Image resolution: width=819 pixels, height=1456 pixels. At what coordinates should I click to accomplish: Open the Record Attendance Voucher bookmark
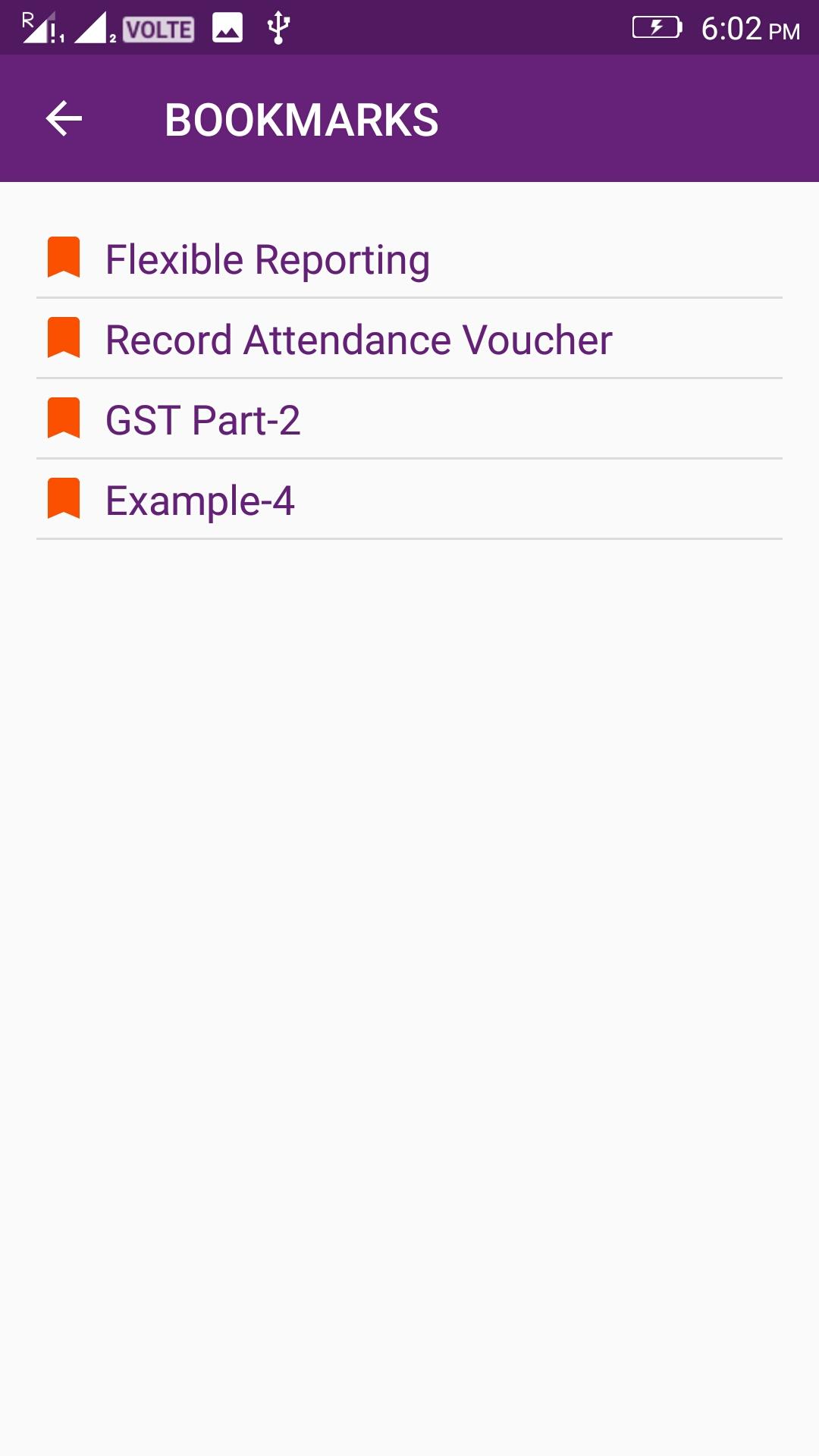(x=409, y=339)
